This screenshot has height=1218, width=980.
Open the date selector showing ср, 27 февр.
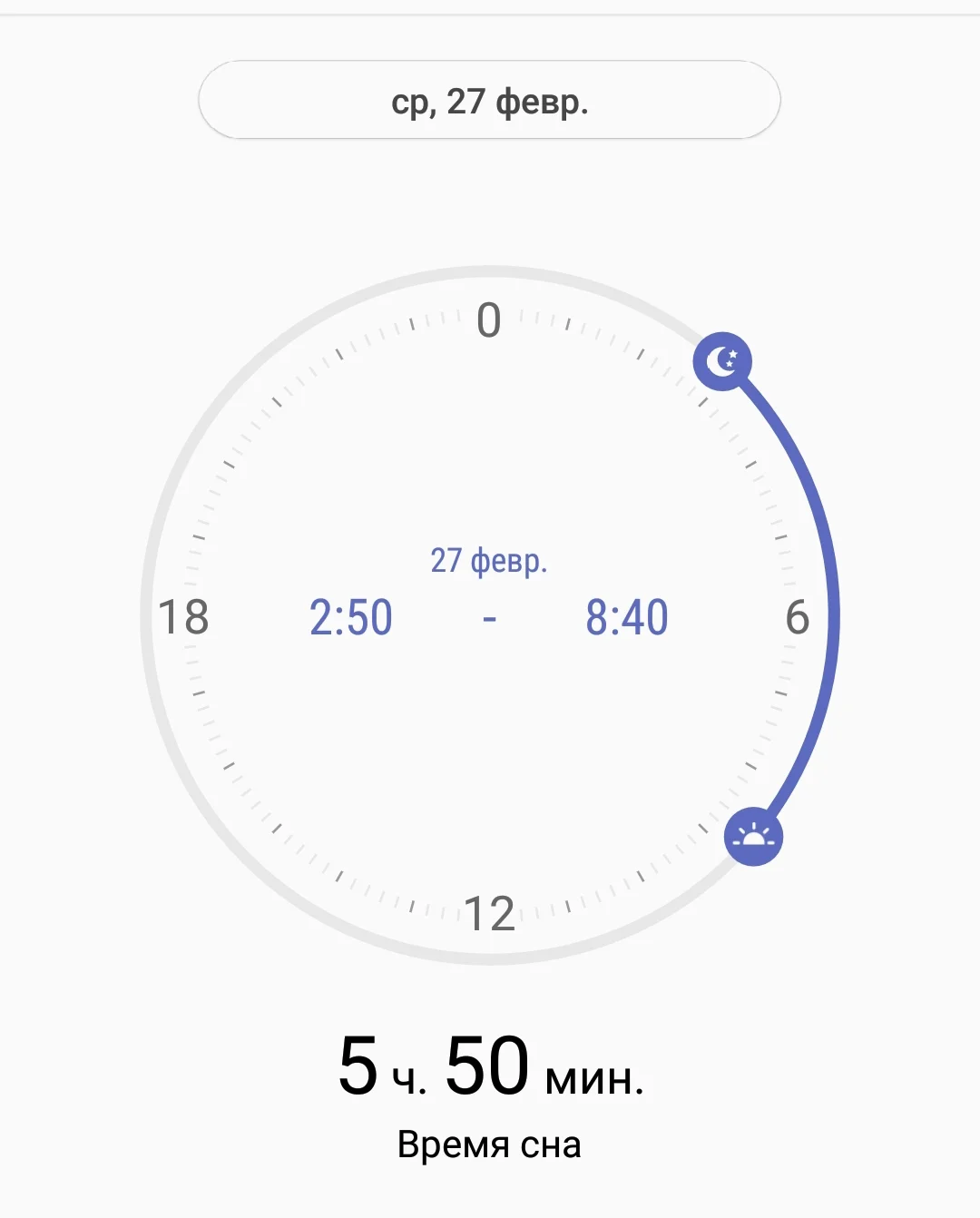pyautogui.click(x=490, y=101)
